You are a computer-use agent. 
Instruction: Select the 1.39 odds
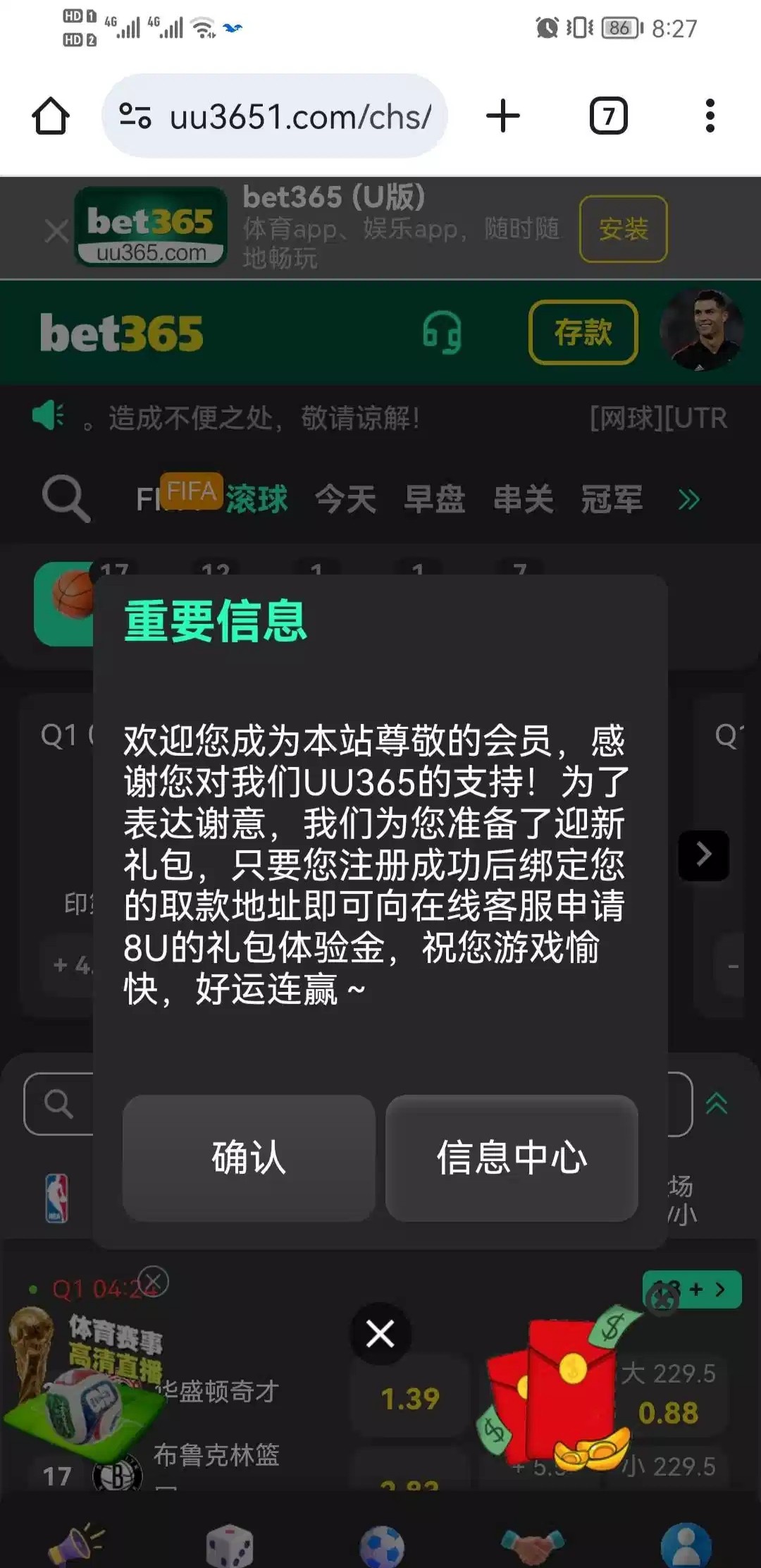click(x=409, y=1399)
